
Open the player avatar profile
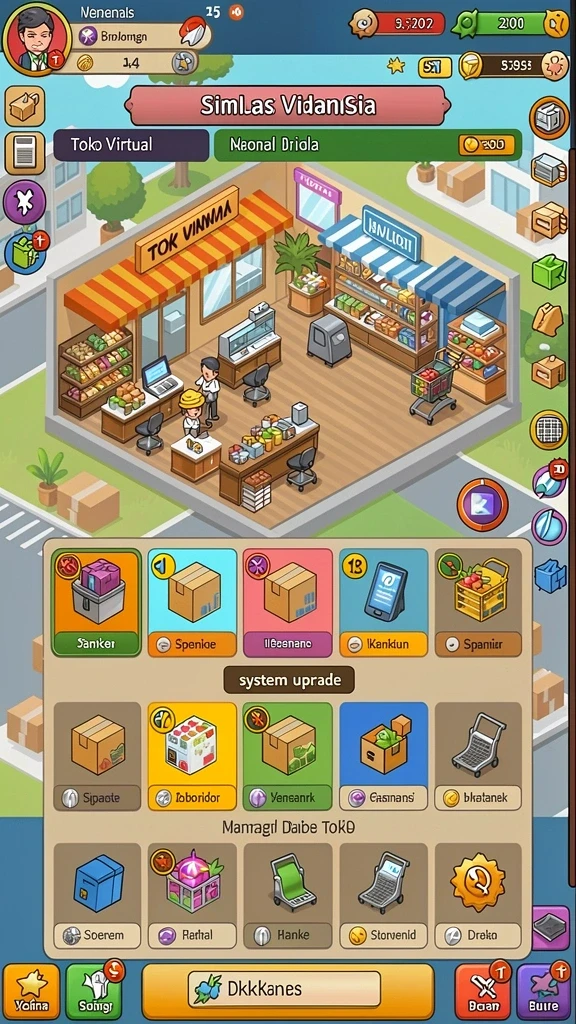[37, 39]
